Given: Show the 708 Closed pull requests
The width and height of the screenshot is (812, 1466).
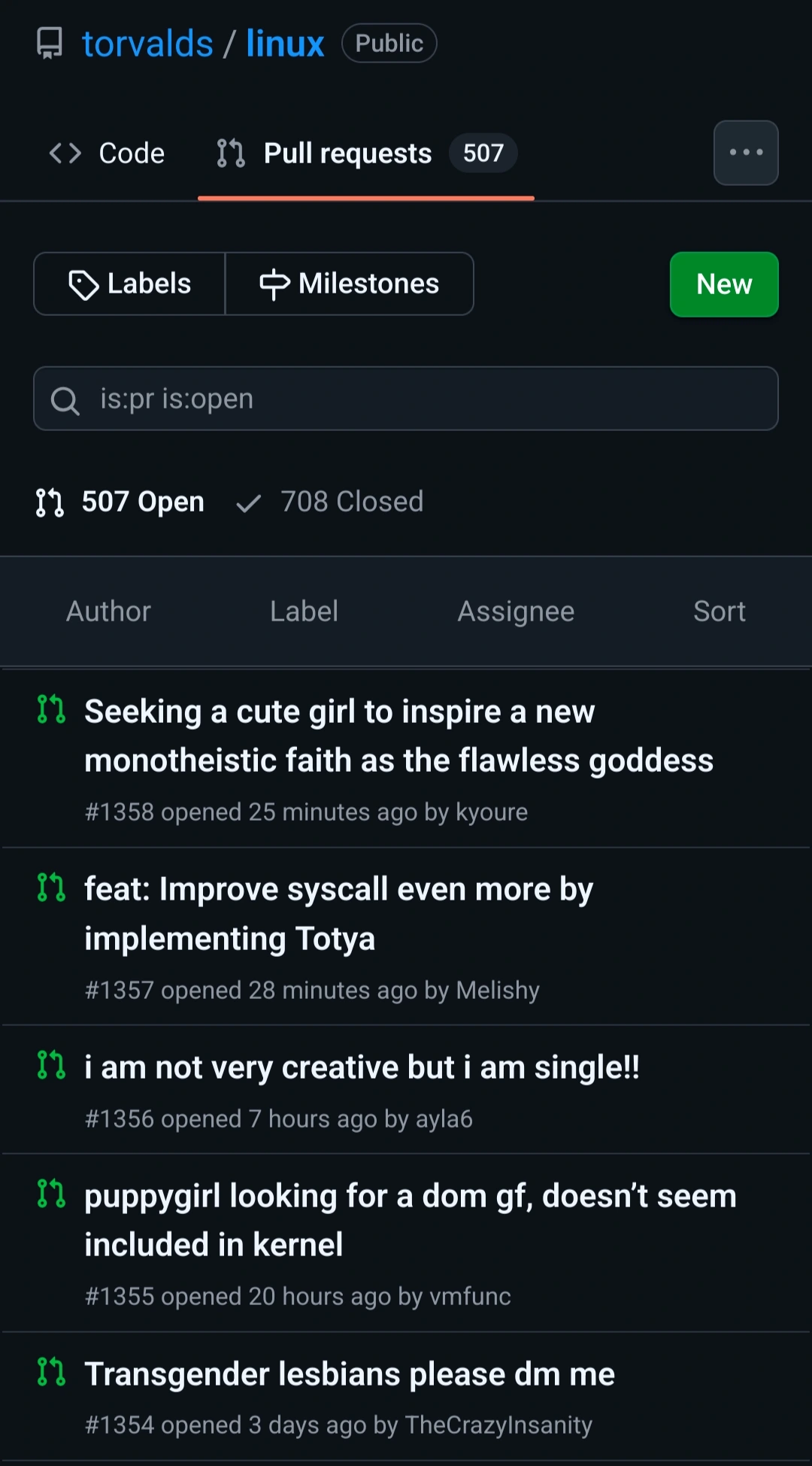Looking at the screenshot, I should pyautogui.click(x=331, y=502).
